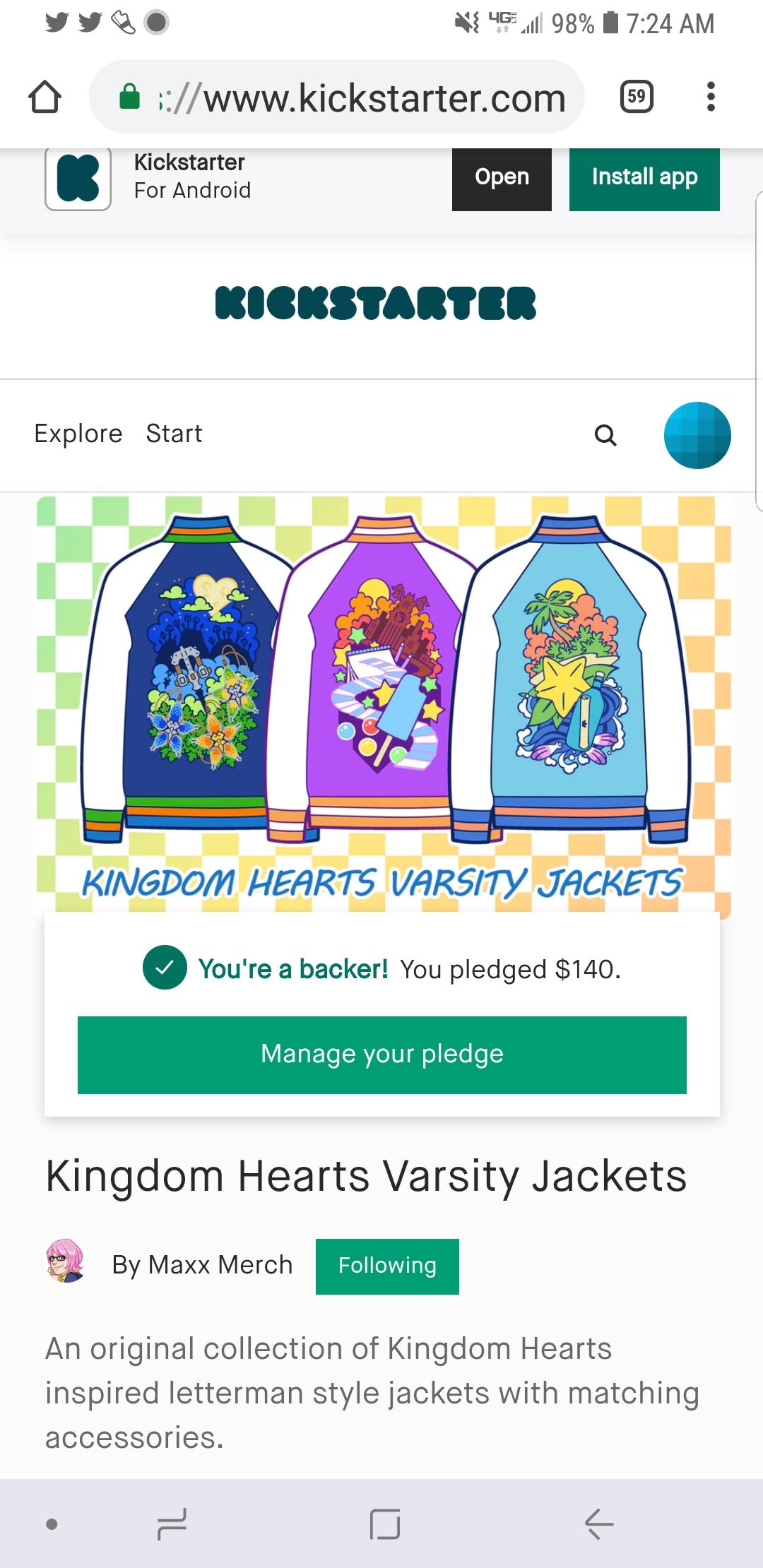This screenshot has height=1568, width=763.
Task: Tap Manage your pledge
Action: (381, 1055)
